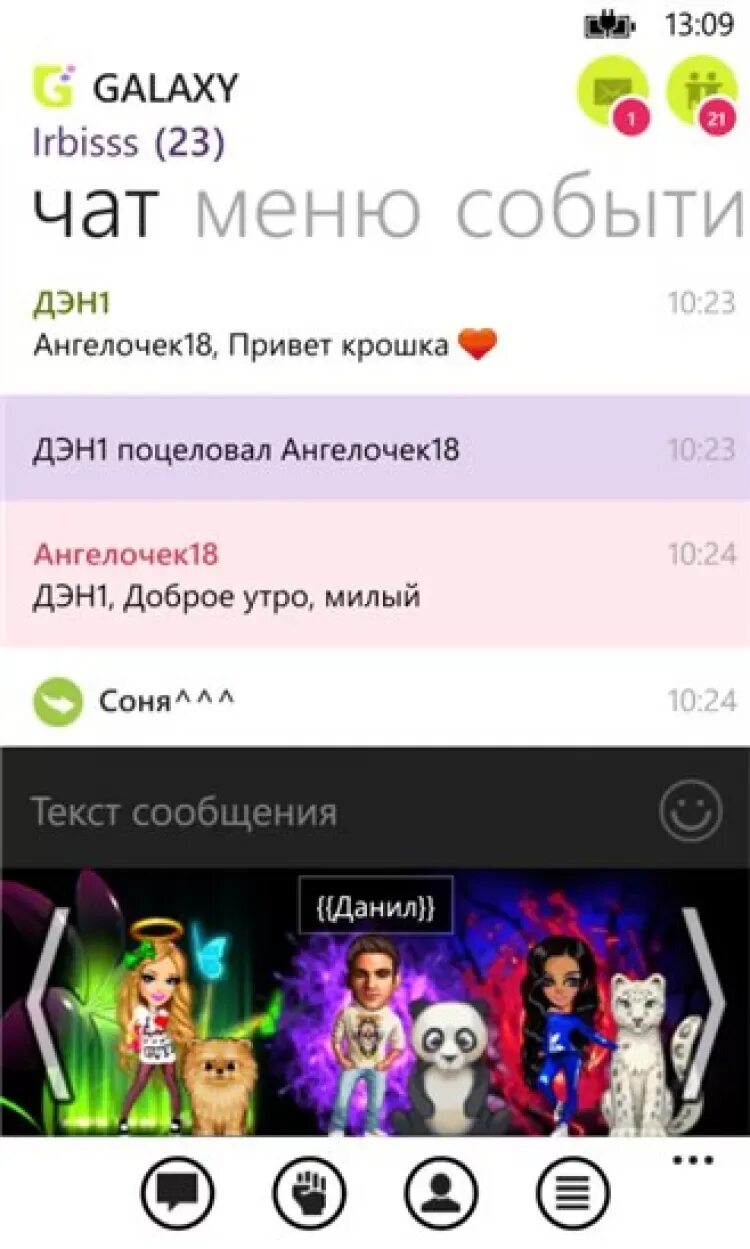Viewport: 750px width, 1249px height.
Task: Open the emoji smiley picker
Action: (x=691, y=811)
